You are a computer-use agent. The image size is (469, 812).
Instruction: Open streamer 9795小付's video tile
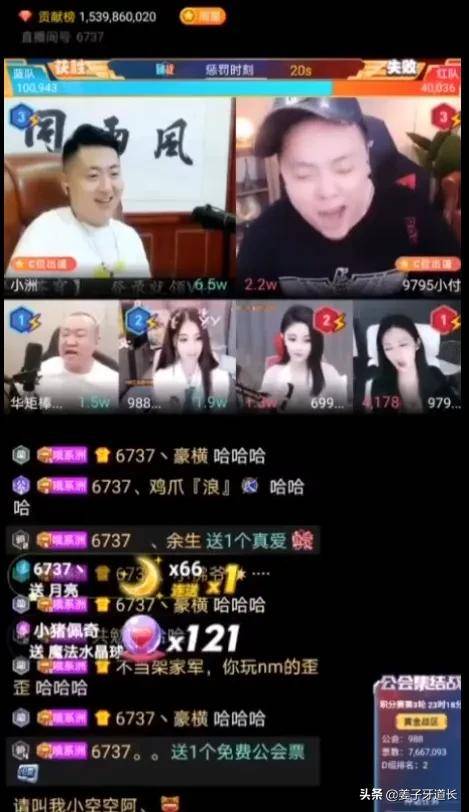pos(348,196)
